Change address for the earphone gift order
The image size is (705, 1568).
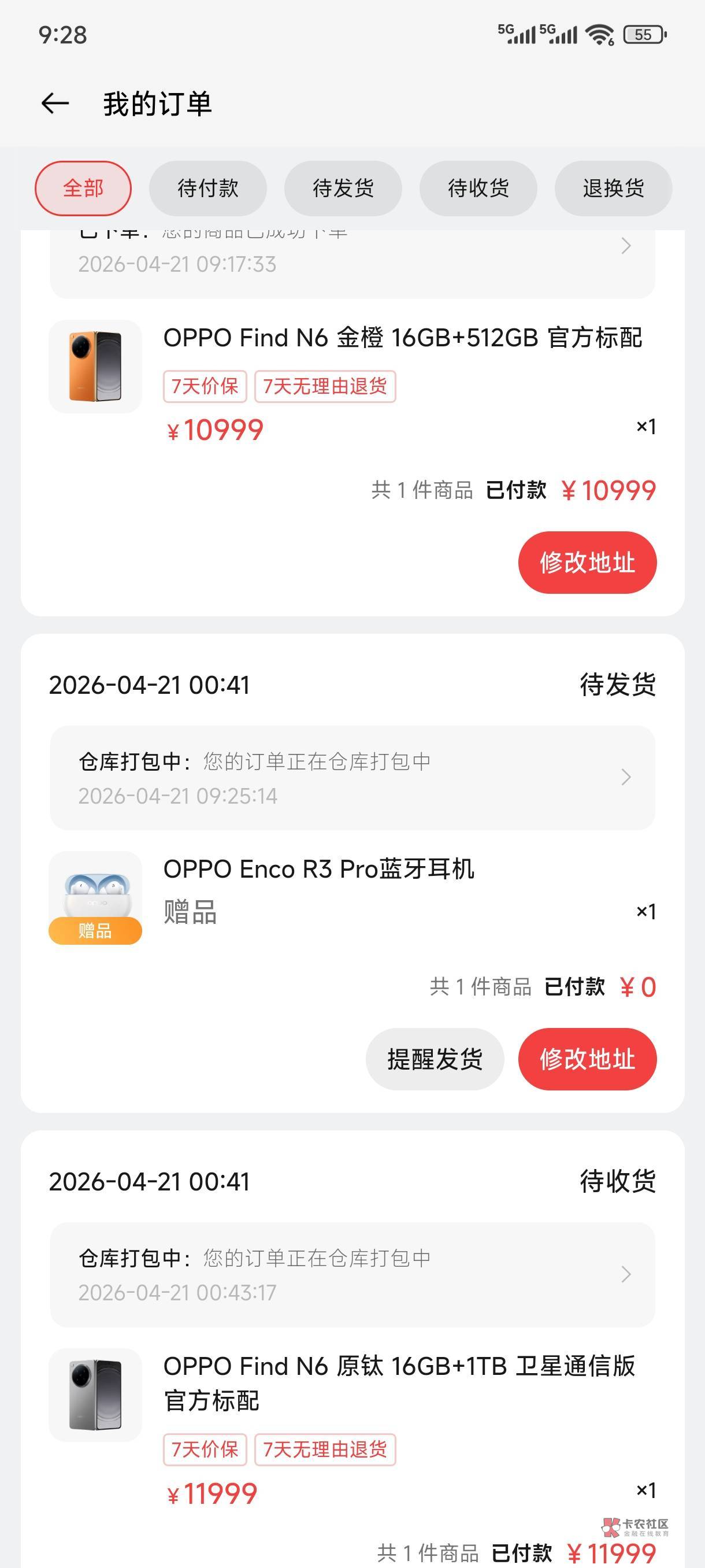(x=587, y=1059)
